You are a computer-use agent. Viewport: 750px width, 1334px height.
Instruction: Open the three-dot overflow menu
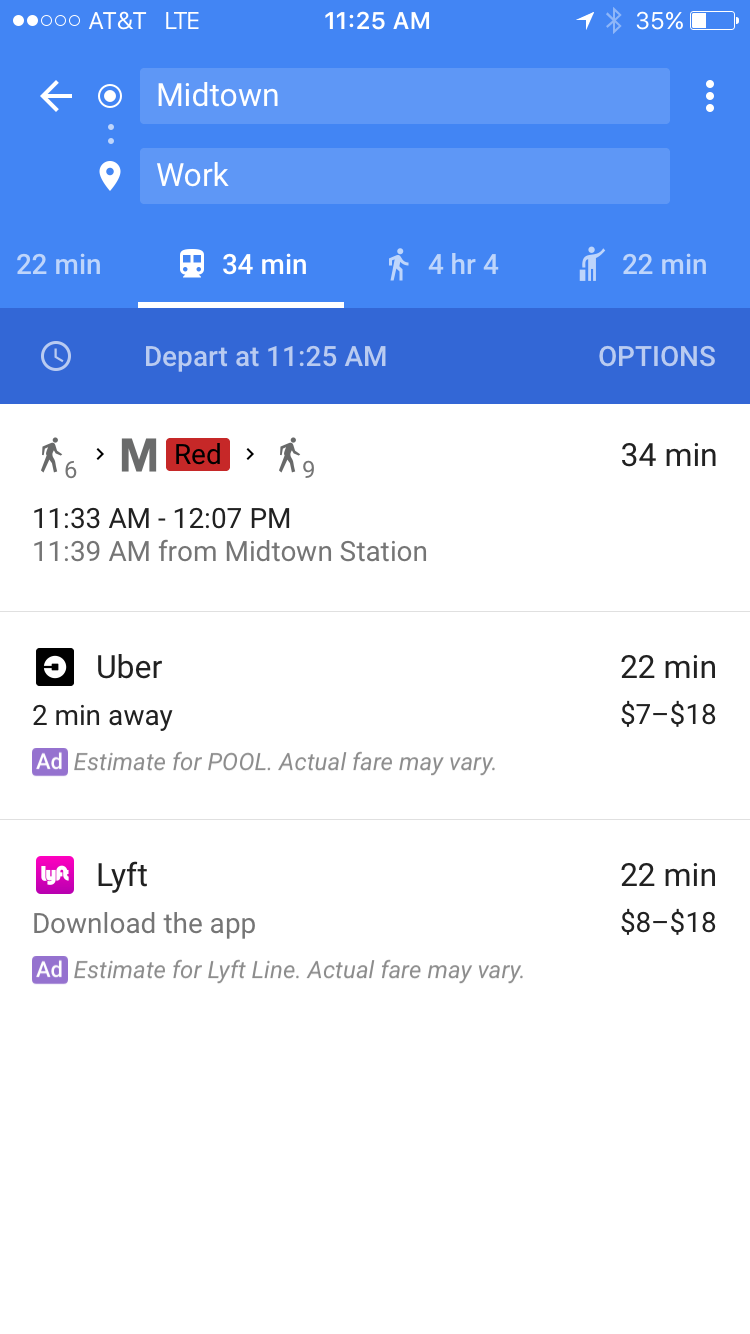709,96
